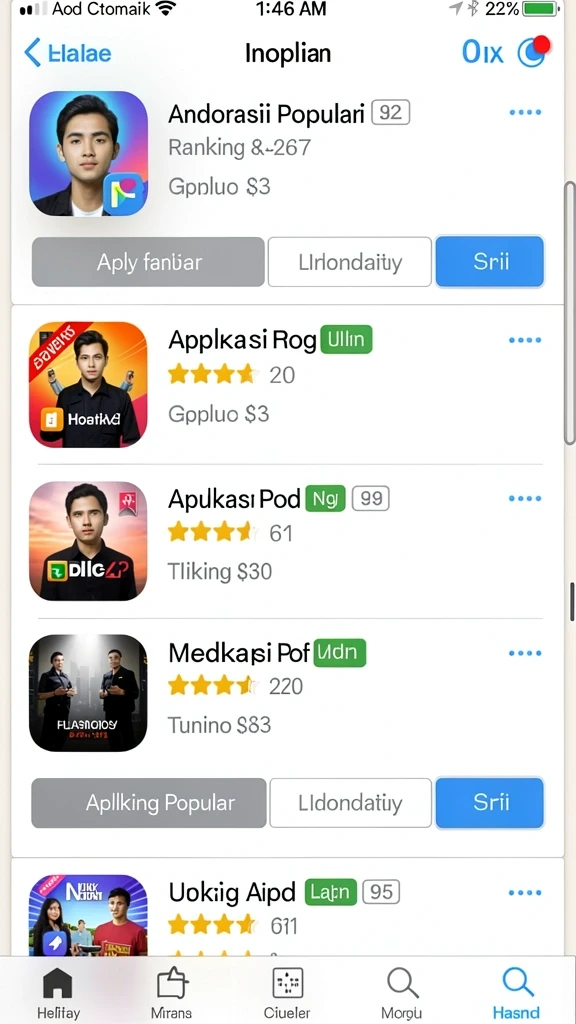
Task: Open the round icon with the red dot
Action: point(534,52)
